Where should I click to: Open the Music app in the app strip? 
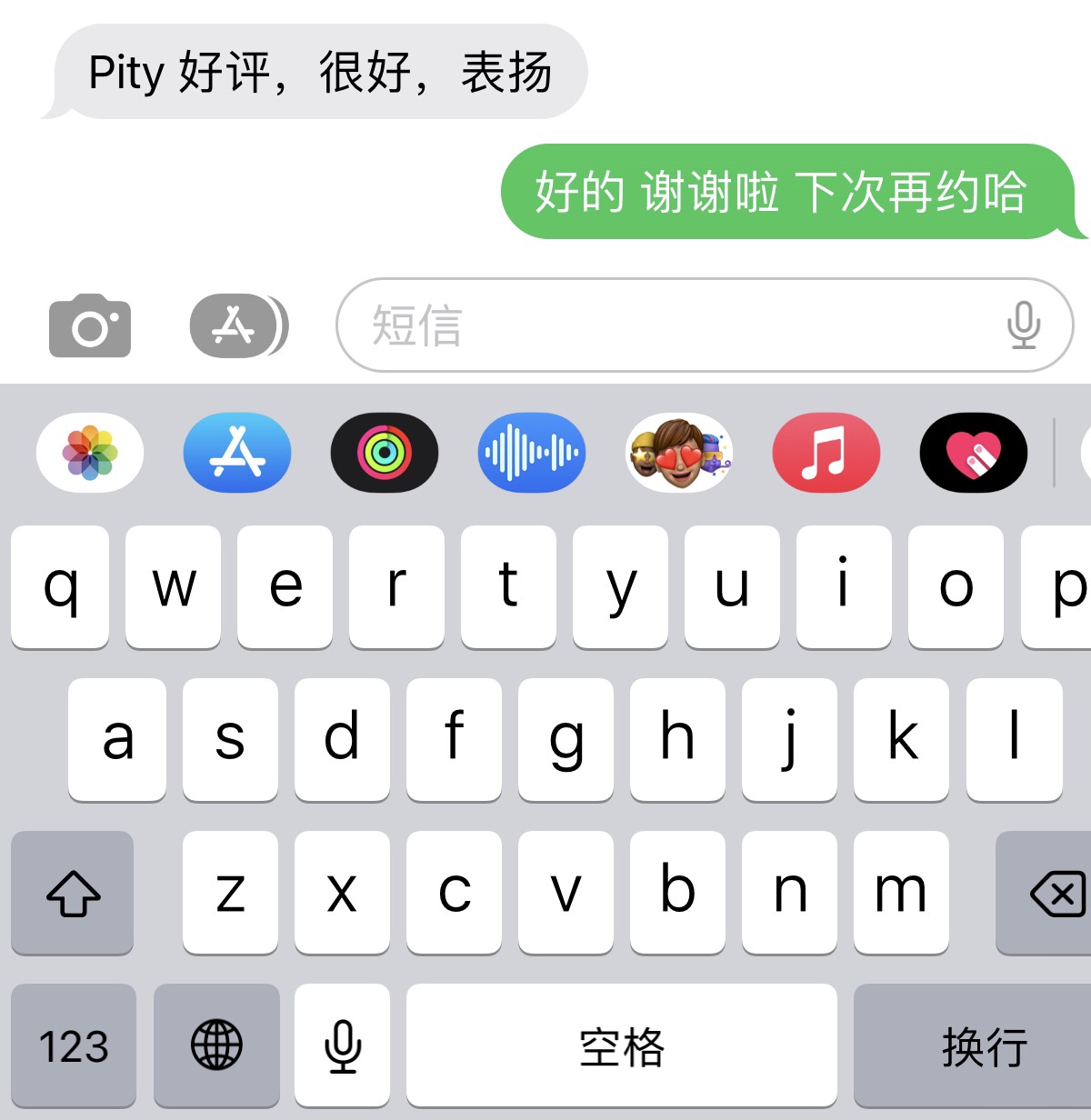[826, 453]
